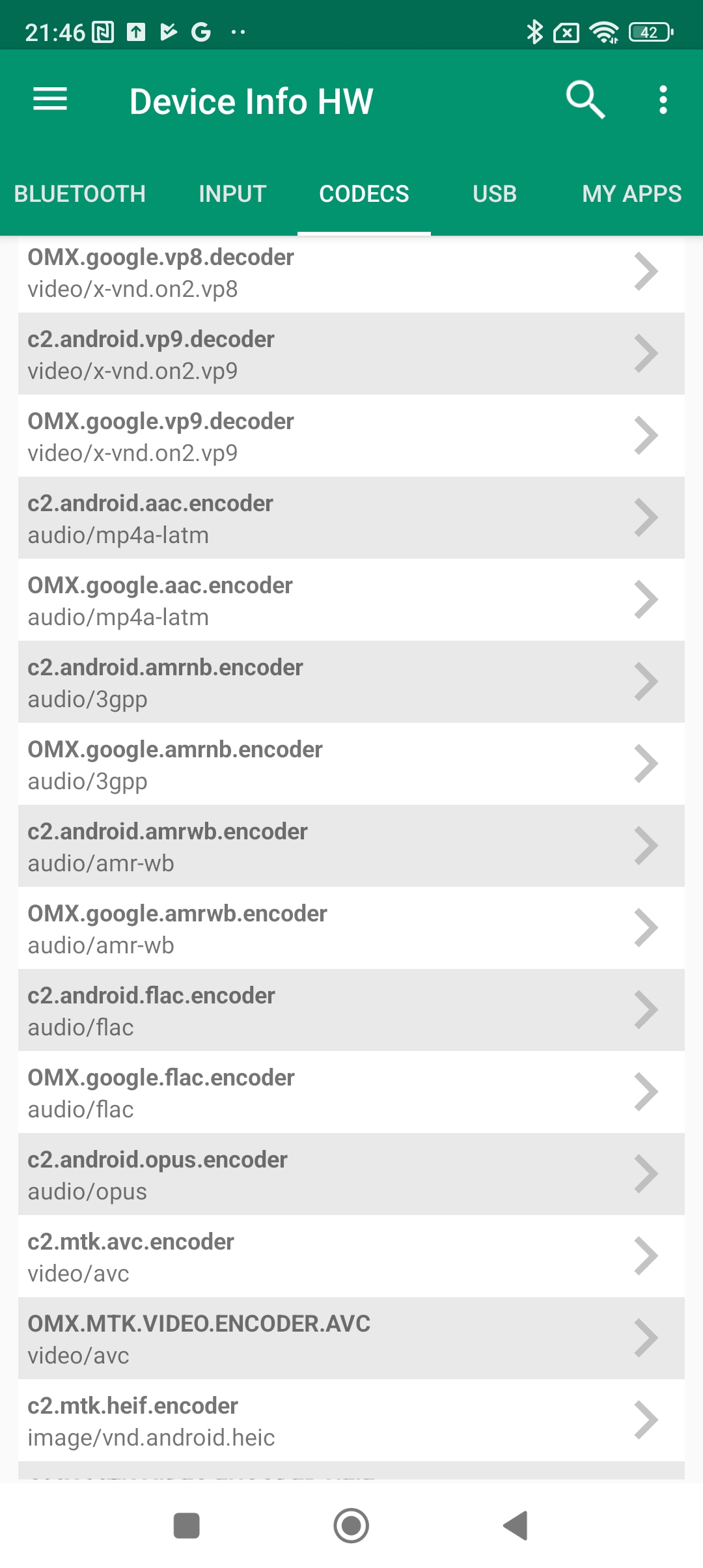This screenshot has height=1568, width=703.
Task: Open c2.android.amrwb.encoder codec
Action: click(351, 847)
